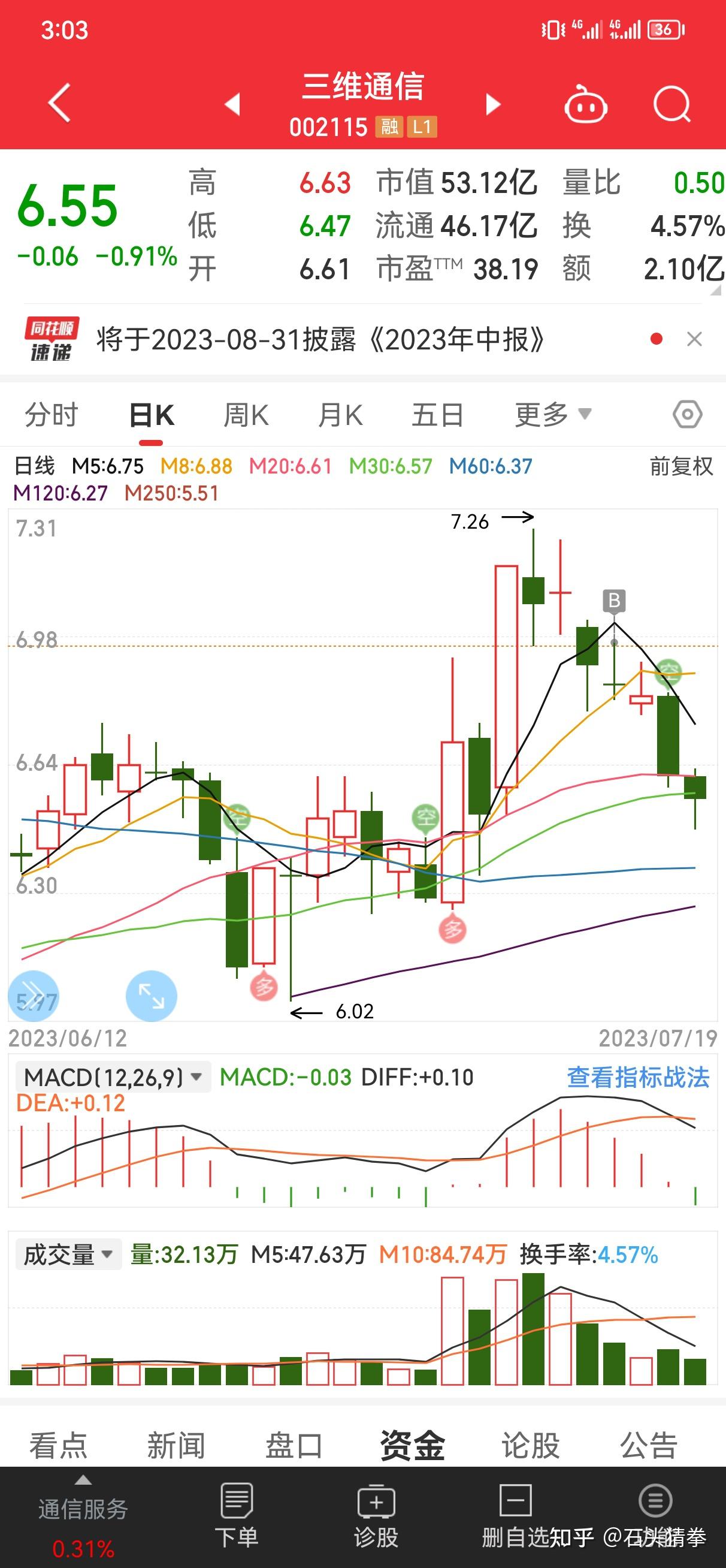Switch to the 周K chart tab
The image size is (726, 1568).
tap(246, 416)
